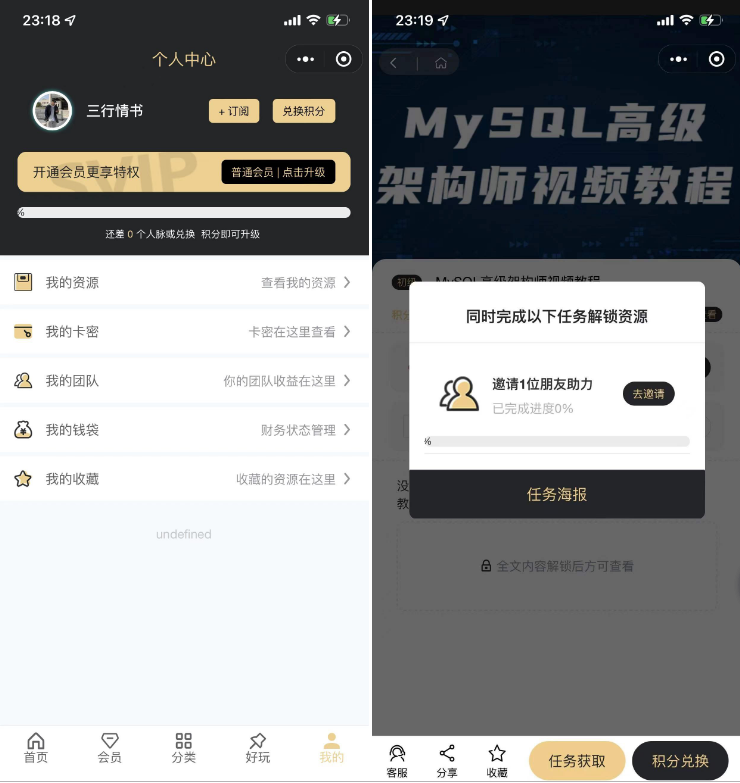The height and width of the screenshot is (783, 740).
Task: Tap the +订阅 subscribe button
Action: [234, 111]
